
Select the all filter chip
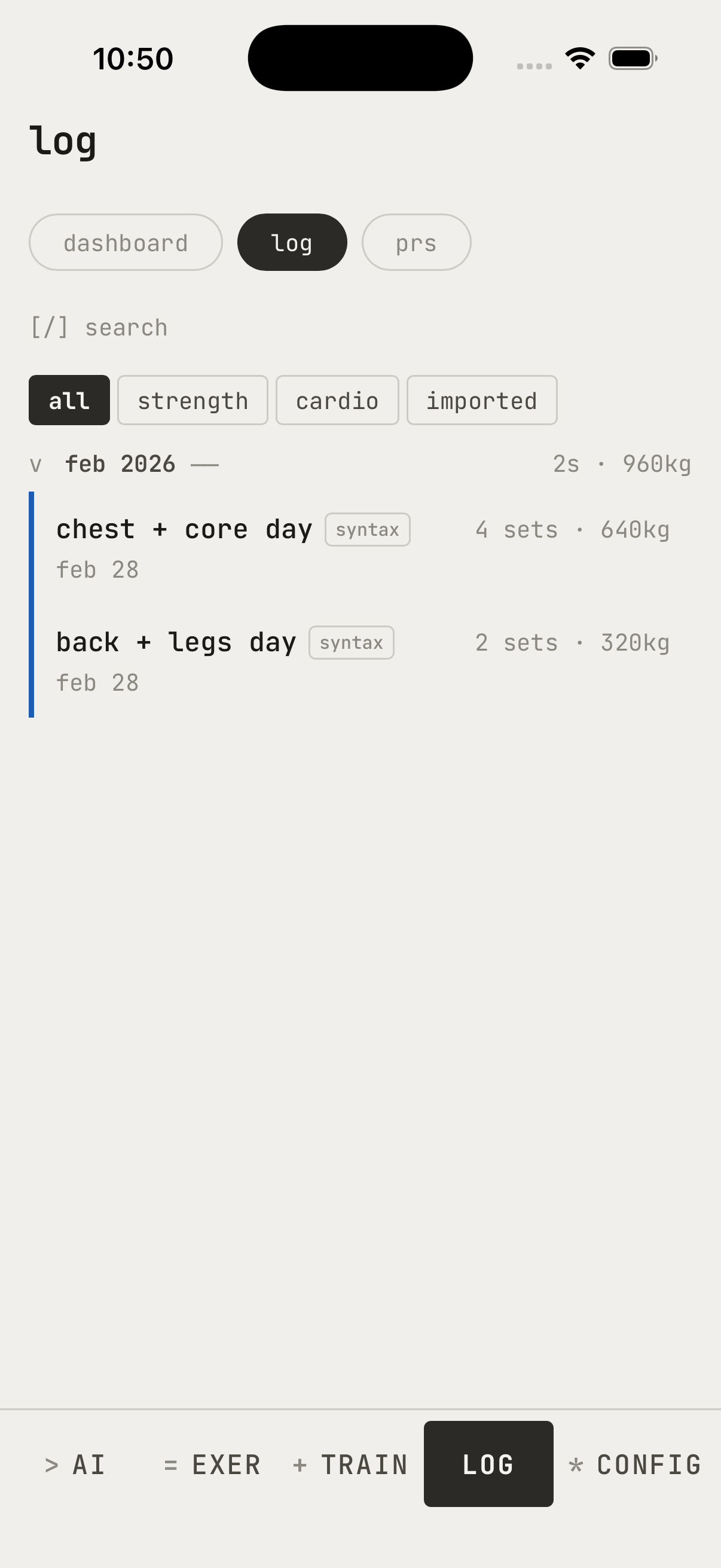pyautogui.click(x=69, y=400)
